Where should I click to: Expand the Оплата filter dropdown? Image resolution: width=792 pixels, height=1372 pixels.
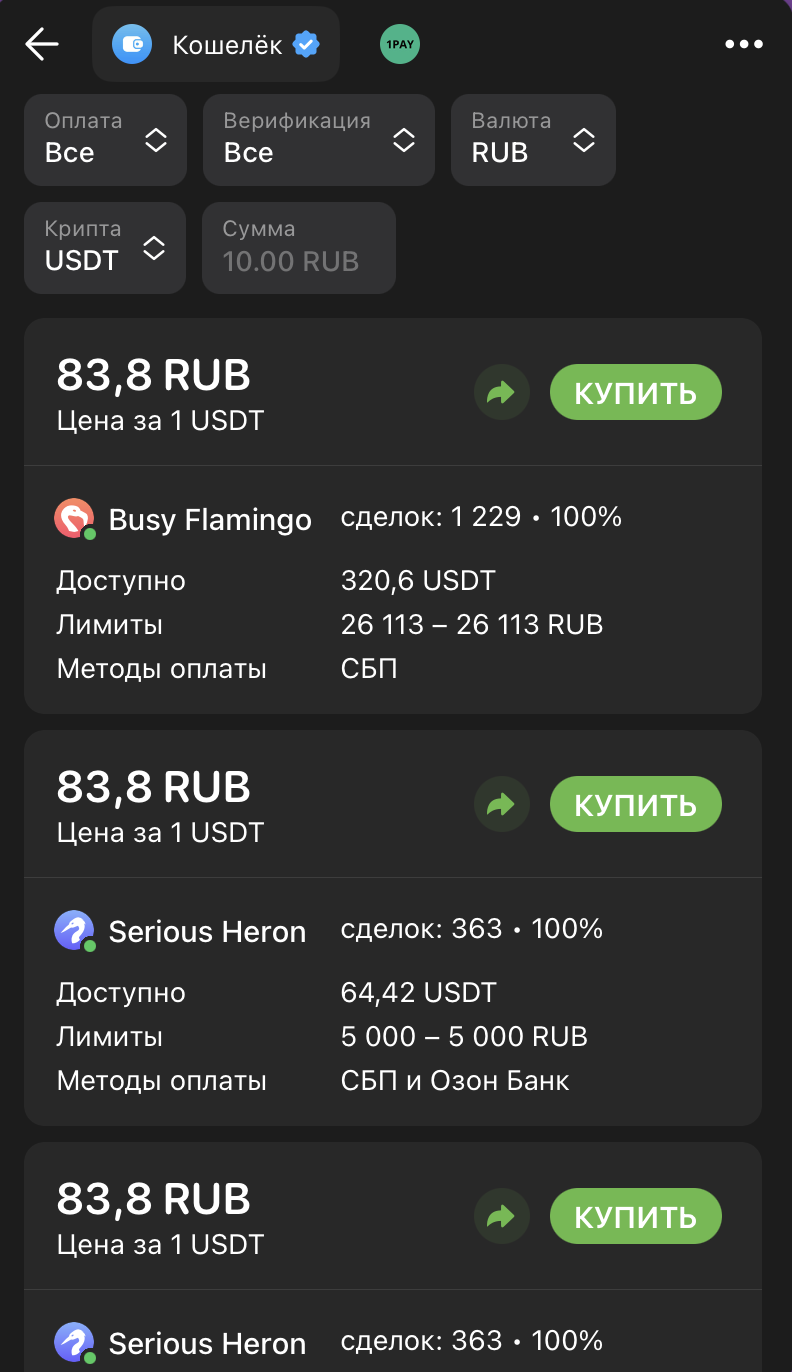click(105, 140)
